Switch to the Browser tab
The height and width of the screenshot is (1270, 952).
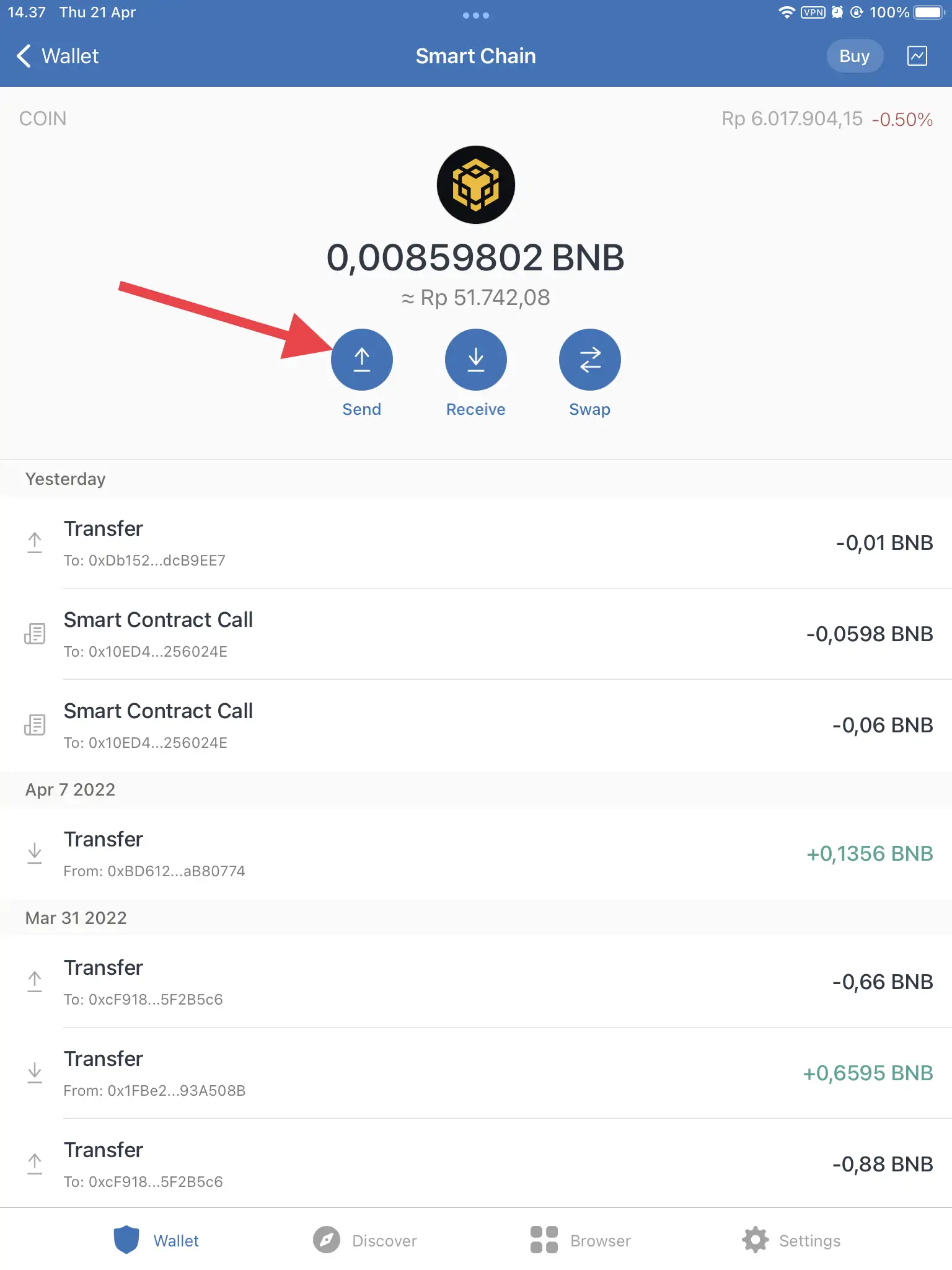(581, 1240)
